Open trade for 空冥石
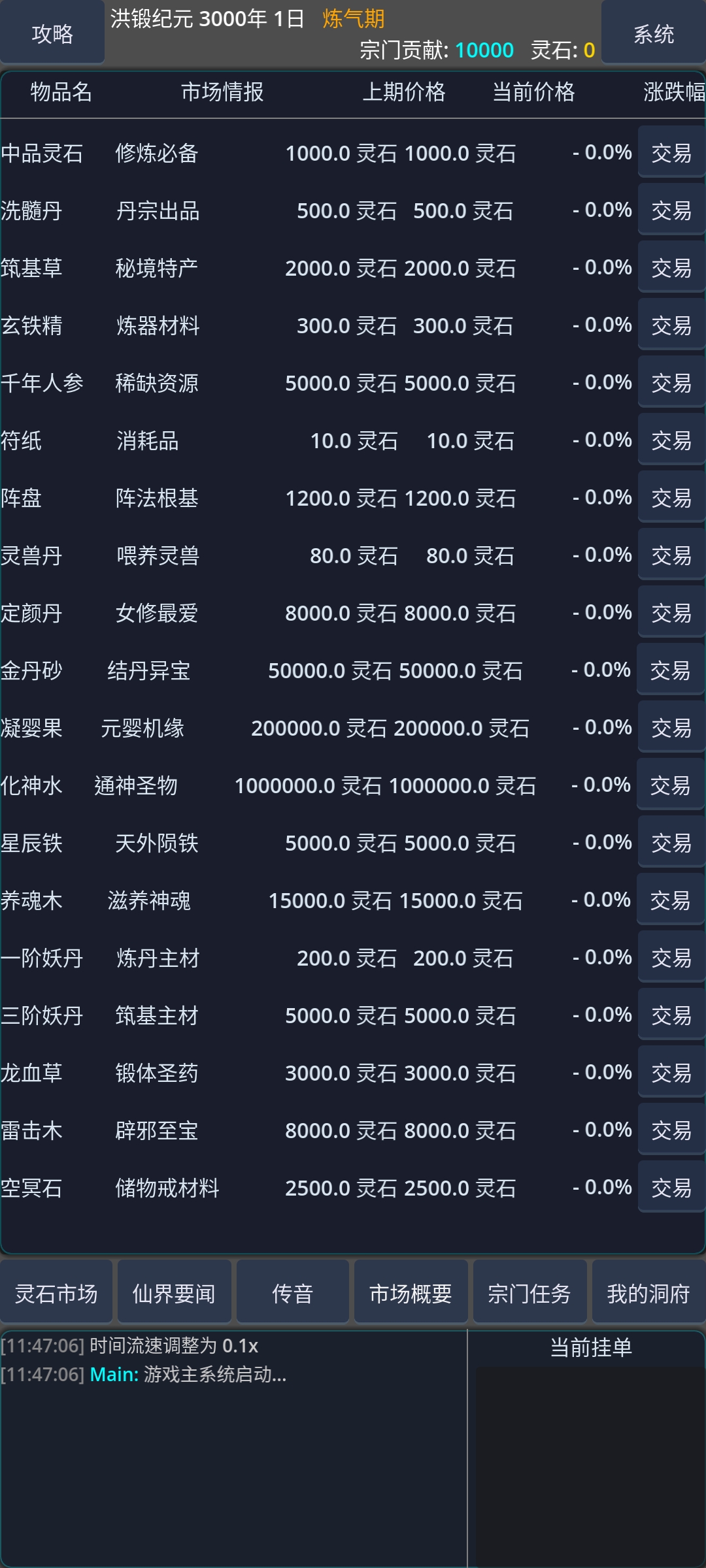 point(671,1188)
